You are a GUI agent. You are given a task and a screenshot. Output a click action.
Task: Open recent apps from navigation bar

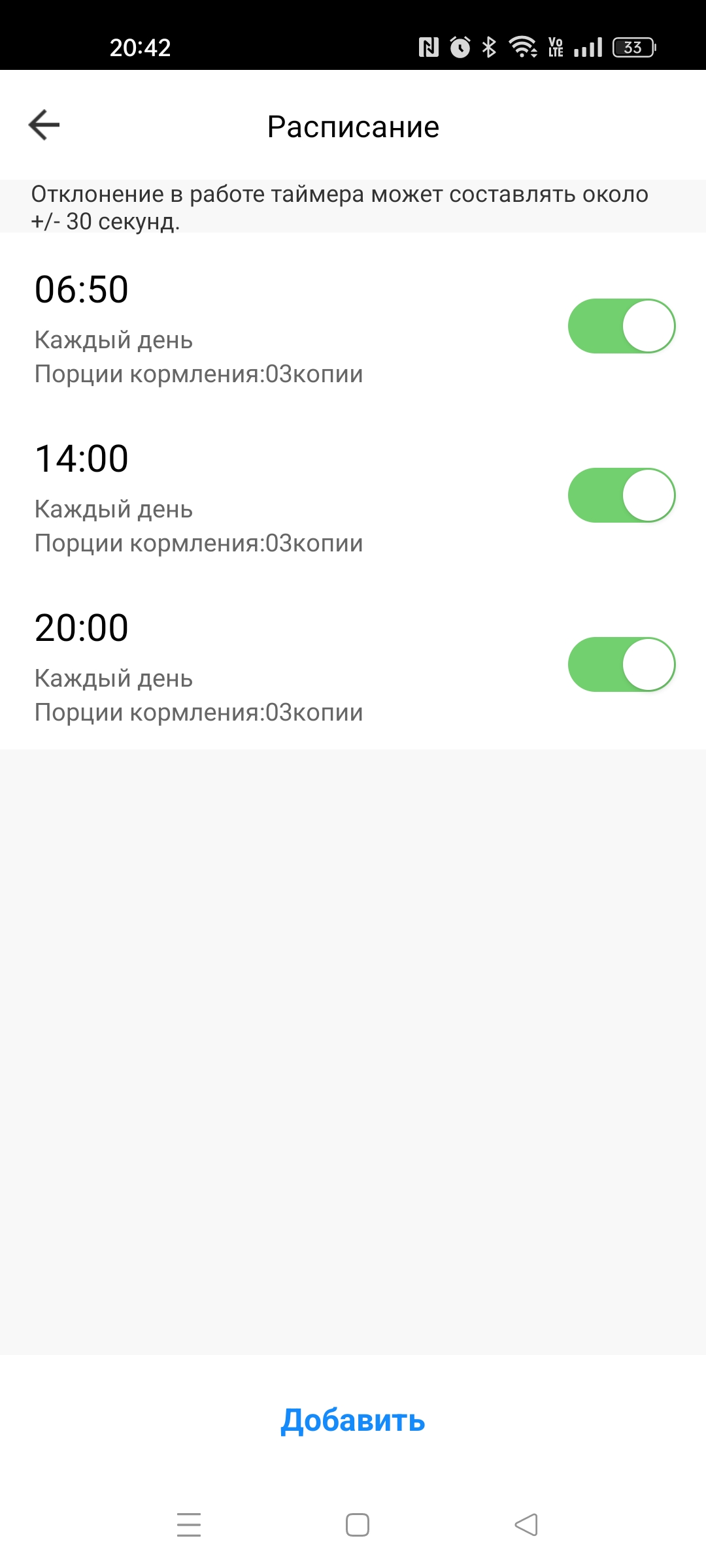(189, 1525)
